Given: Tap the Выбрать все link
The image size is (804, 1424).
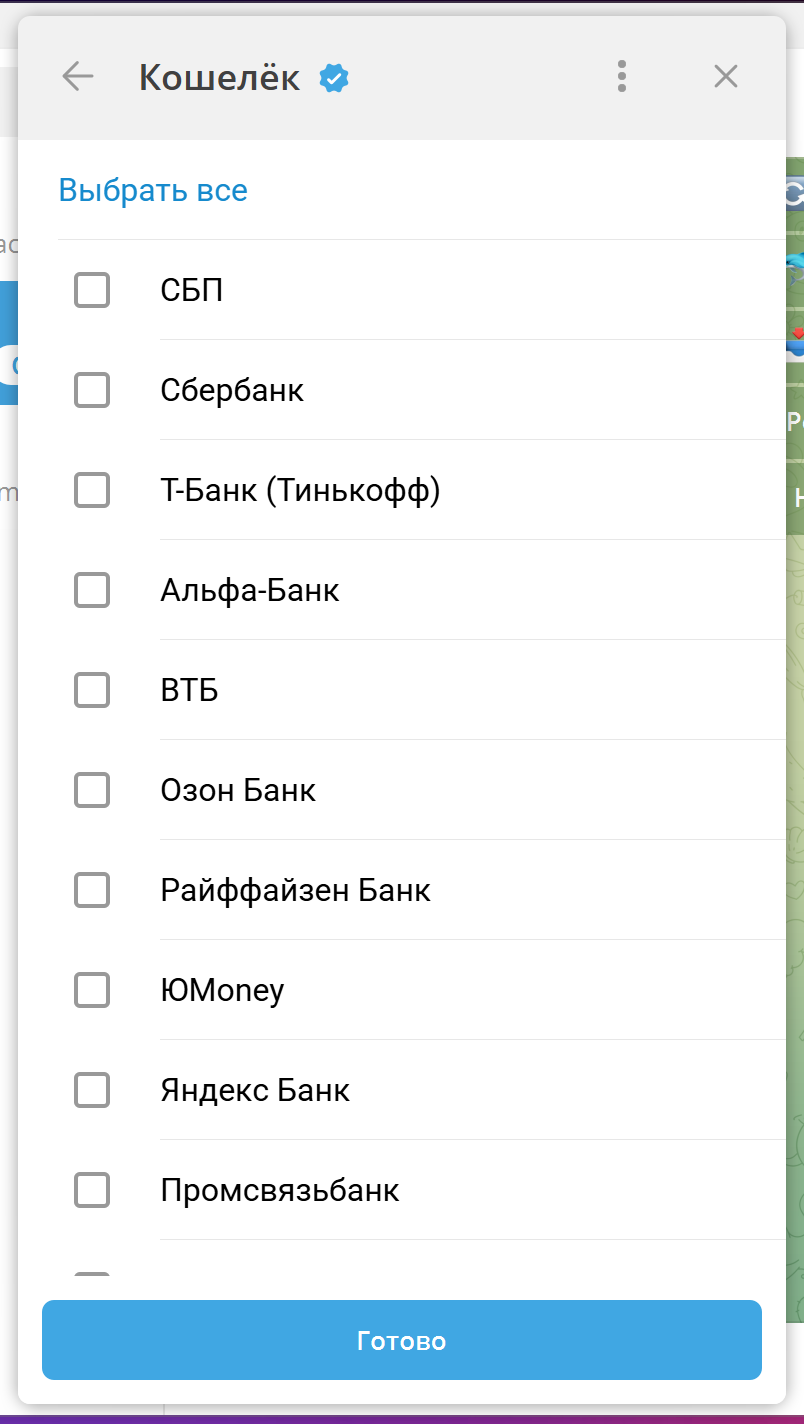Looking at the screenshot, I should [153, 190].
